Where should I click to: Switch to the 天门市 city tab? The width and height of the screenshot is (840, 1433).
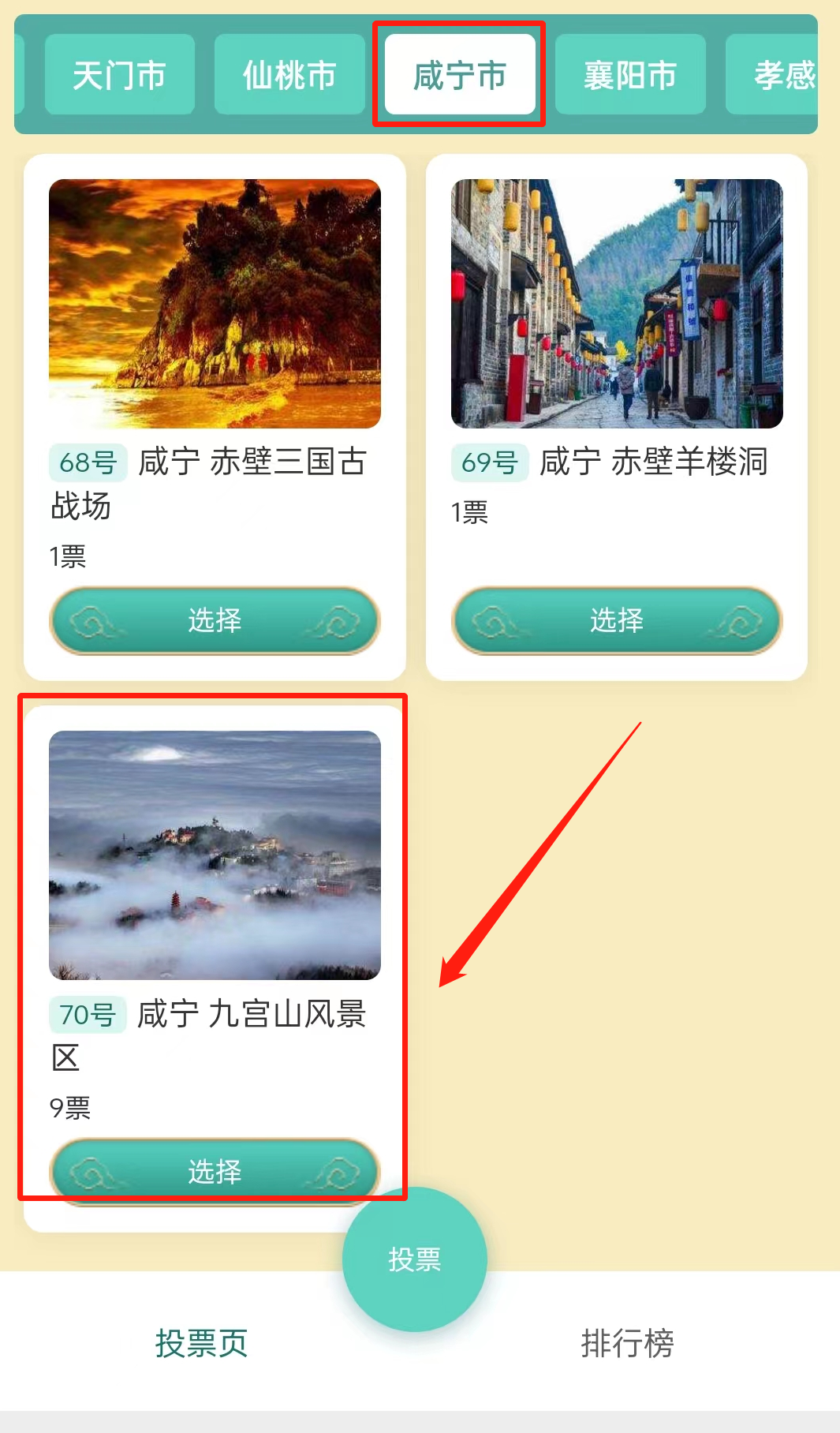pos(119,75)
